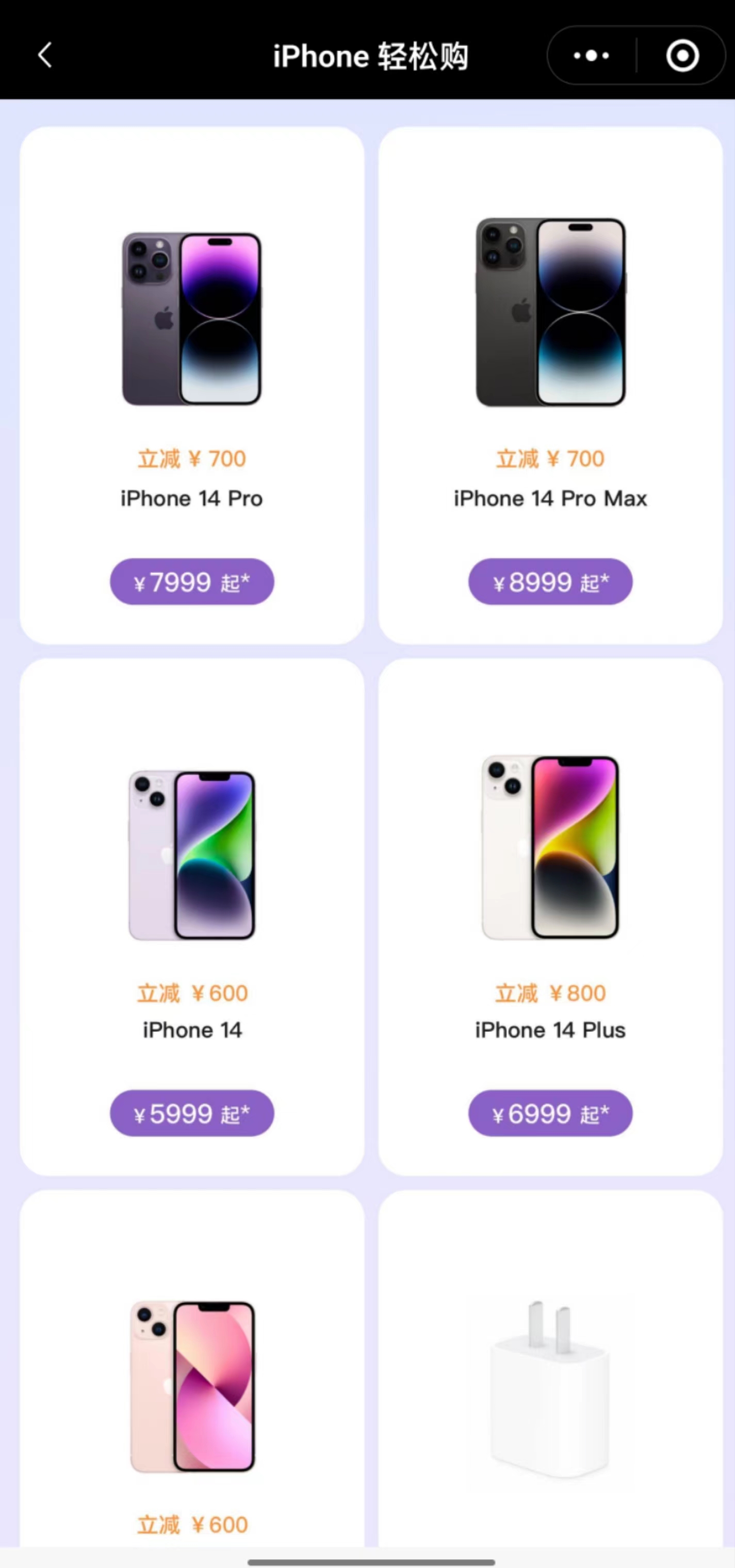This screenshot has height=1568, width=735.
Task: Select the ¥5999 iPhone 14 button
Action: [x=192, y=1113]
